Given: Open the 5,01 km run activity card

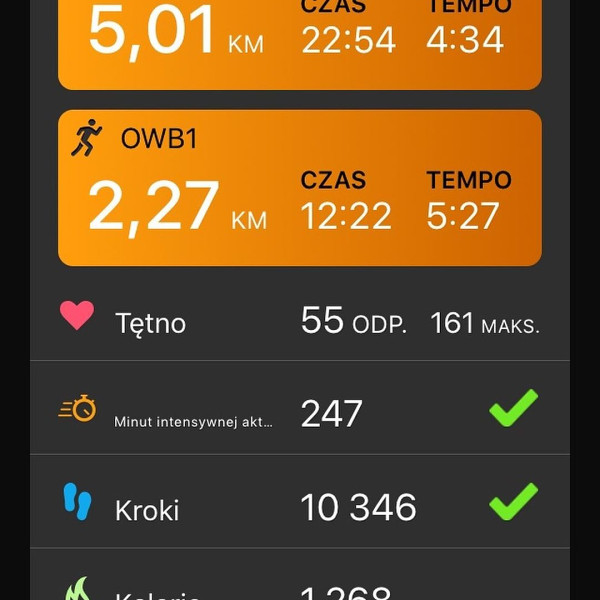Looking at the screenshot, I should pos(300,40).
